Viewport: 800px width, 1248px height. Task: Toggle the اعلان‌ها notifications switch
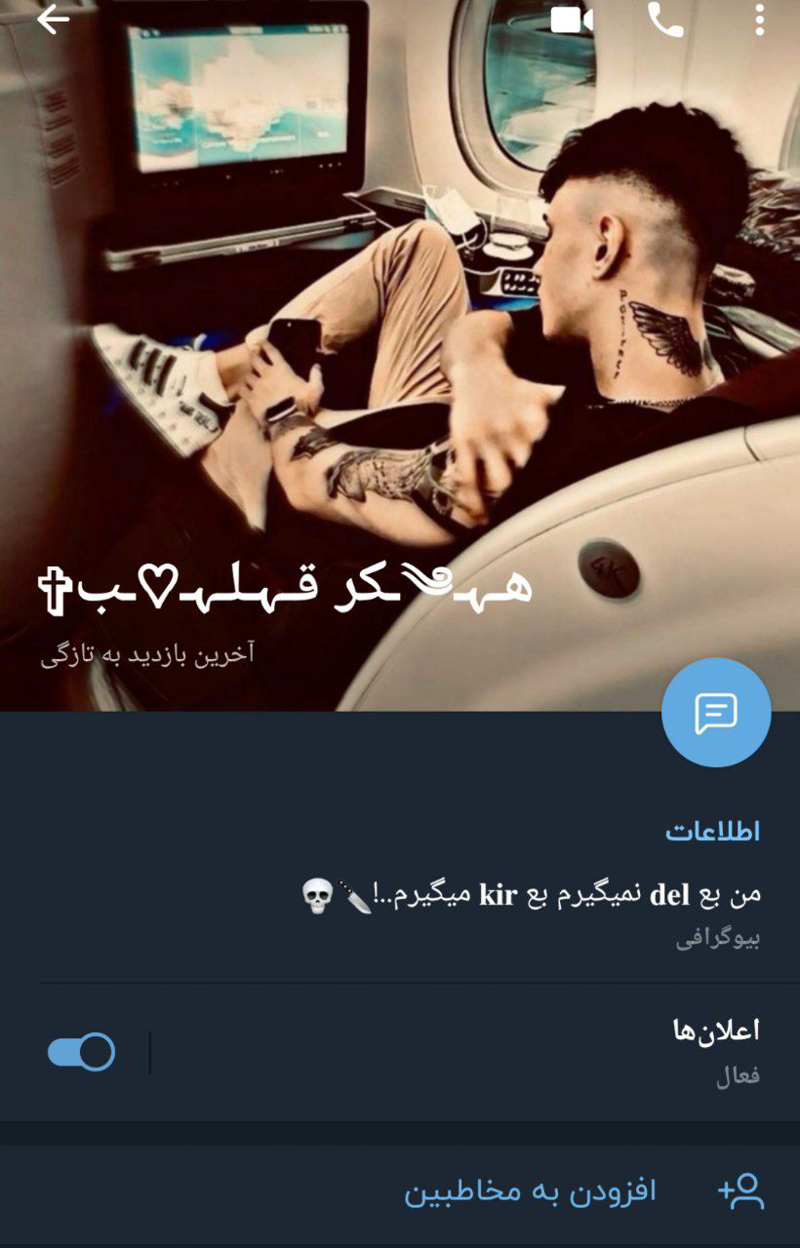pos(82,1052)
